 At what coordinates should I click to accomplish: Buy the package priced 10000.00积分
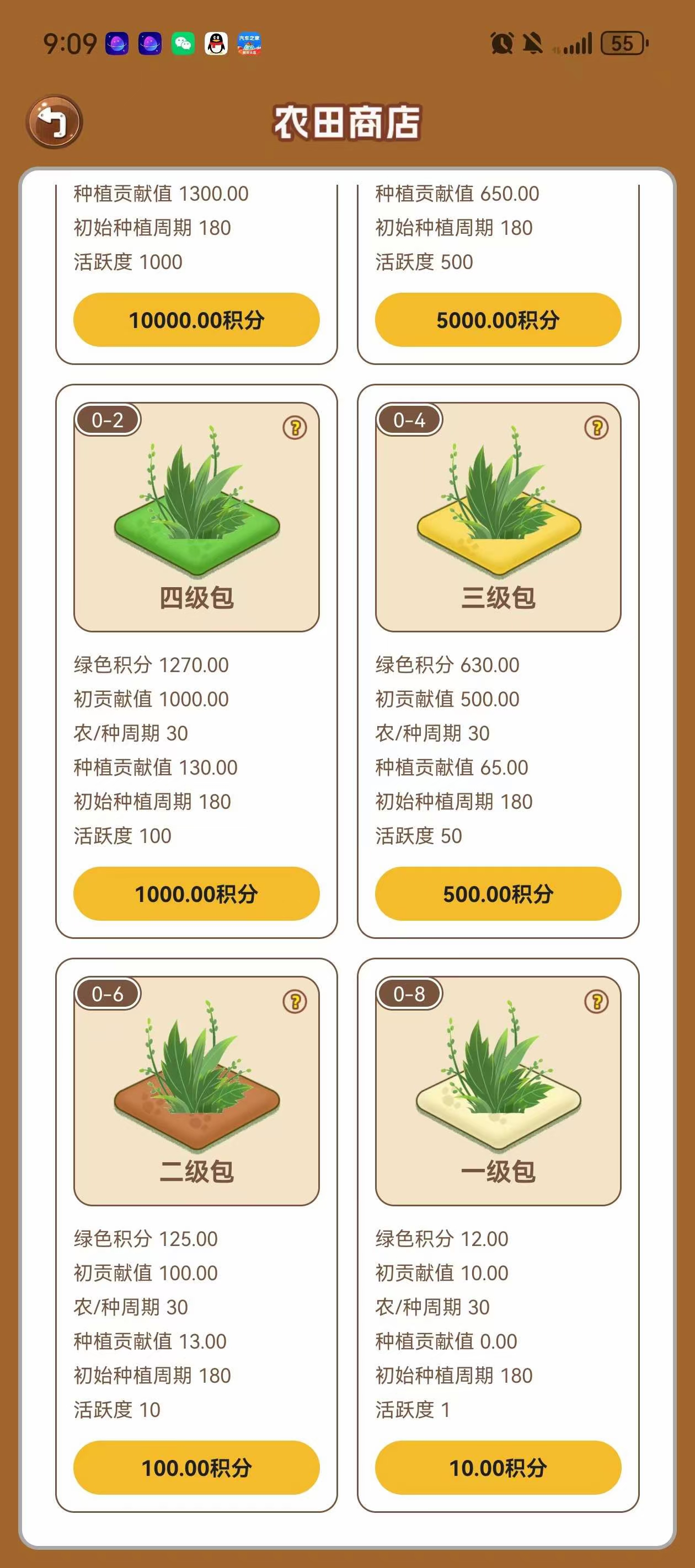pos(196,320)
